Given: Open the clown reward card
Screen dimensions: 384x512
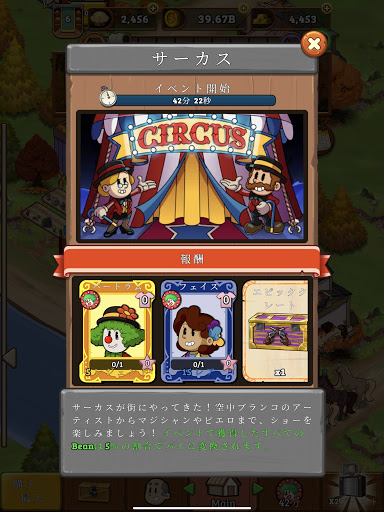Looking at the screenshot, I should [117, 331].
